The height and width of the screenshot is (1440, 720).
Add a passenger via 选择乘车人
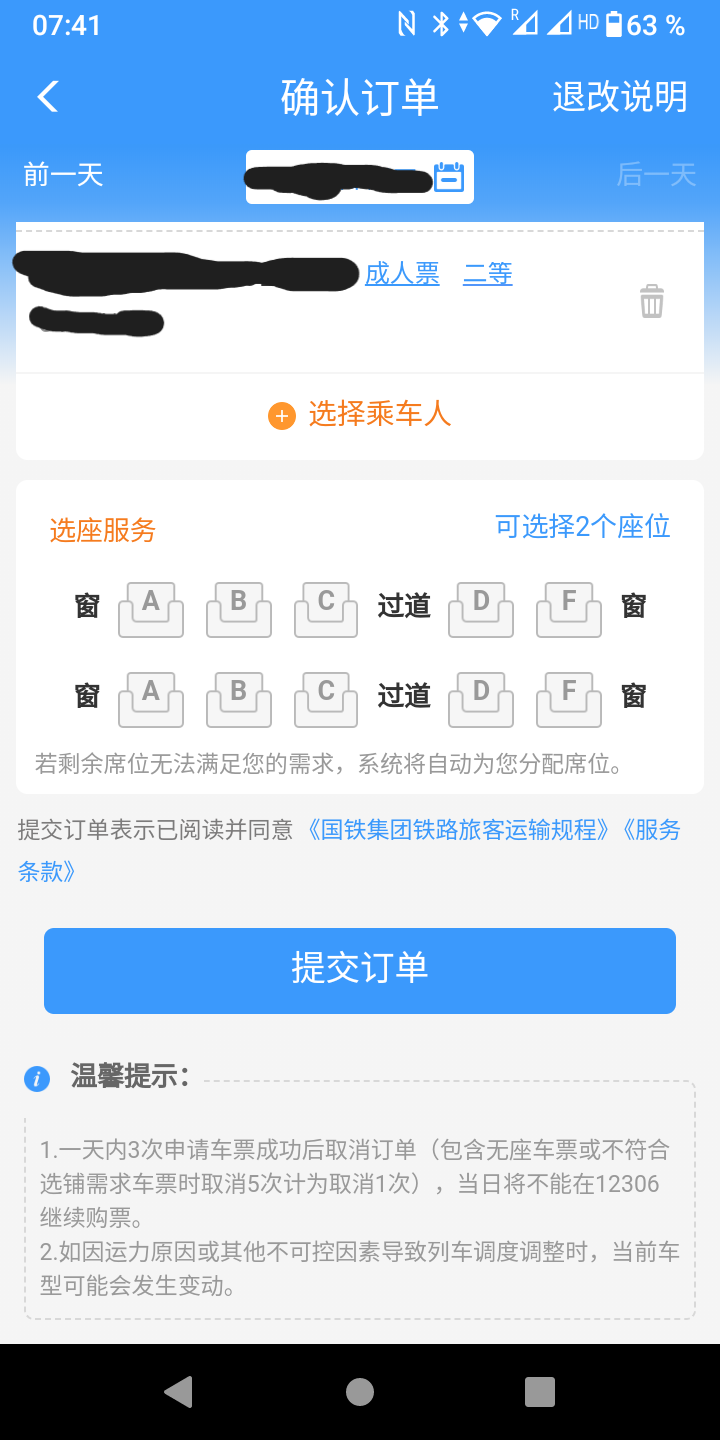pos(360,415)
